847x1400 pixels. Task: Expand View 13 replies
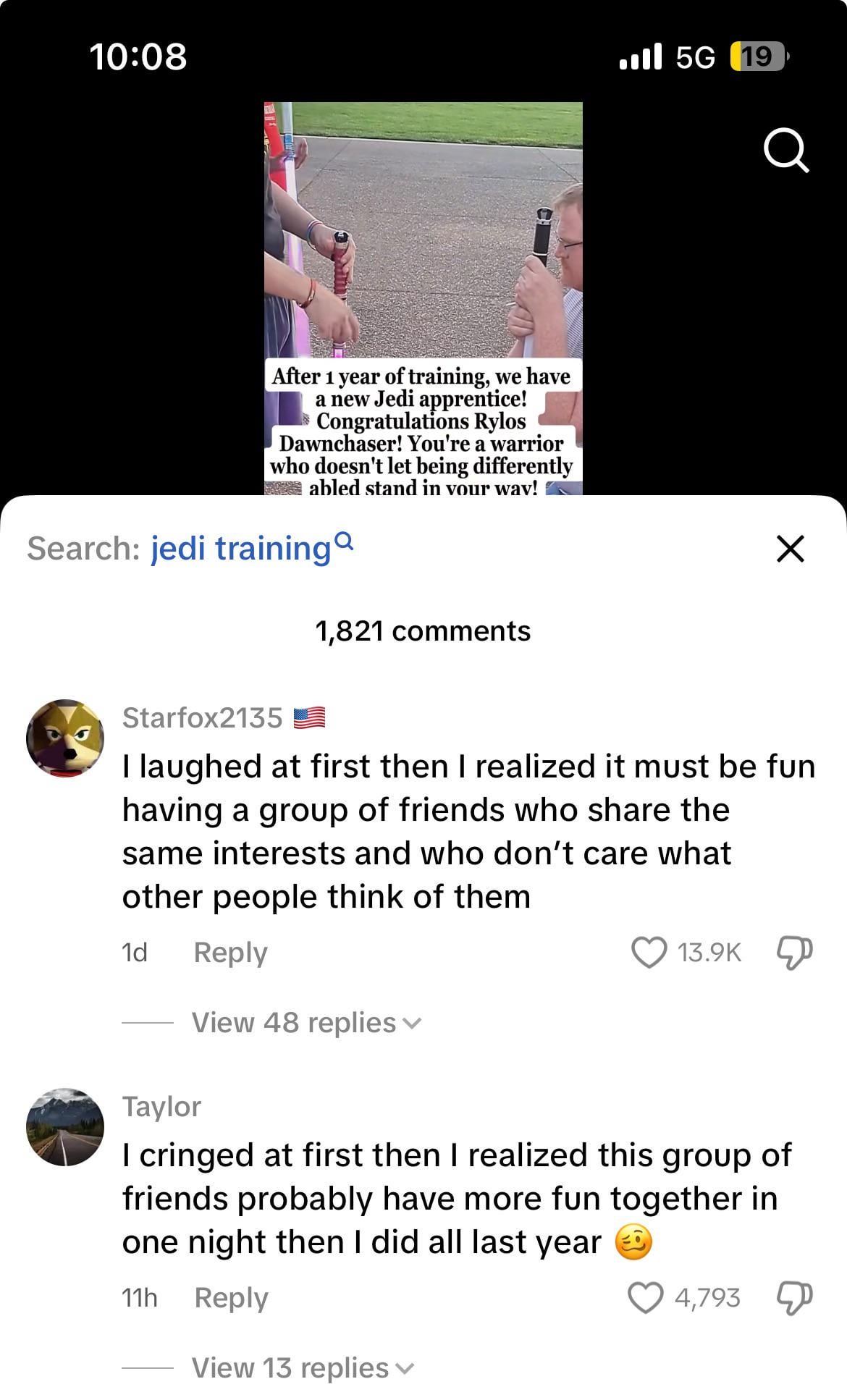coord(301,1368)
